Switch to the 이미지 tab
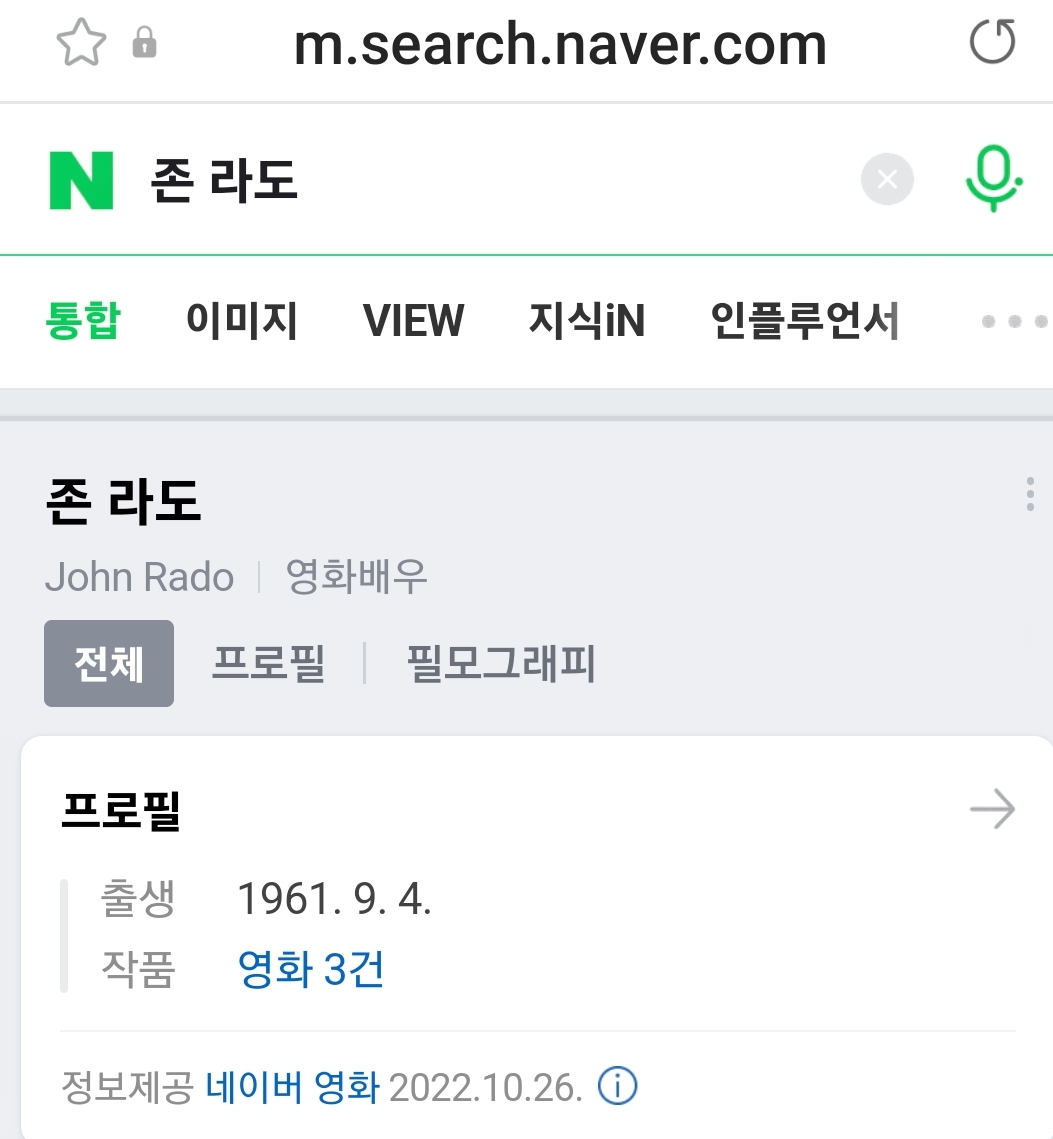This screenshot has height=1139, width=1053. click(242, 321)
